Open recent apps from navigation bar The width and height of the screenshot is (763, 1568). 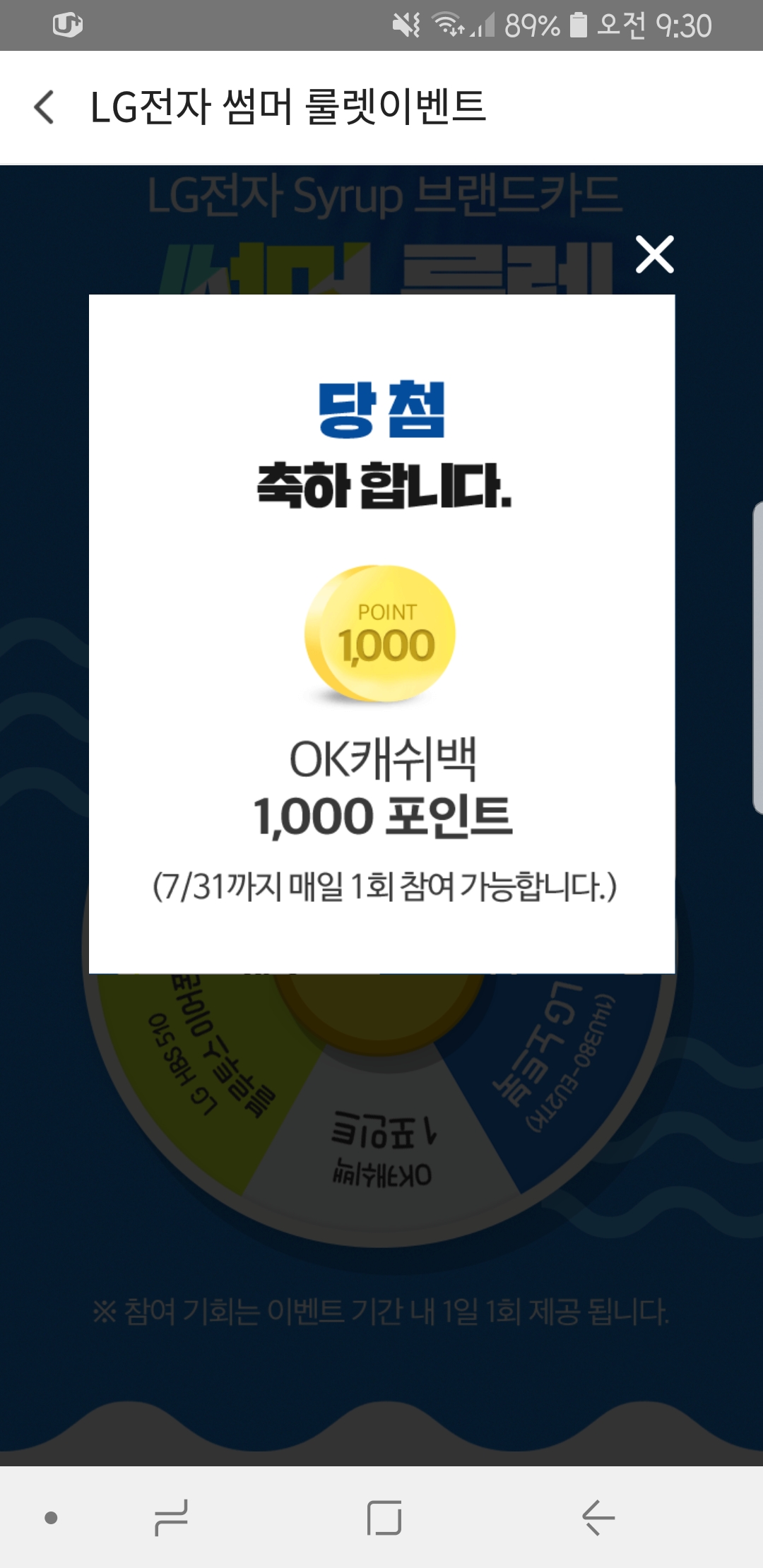coord(172,1517)
